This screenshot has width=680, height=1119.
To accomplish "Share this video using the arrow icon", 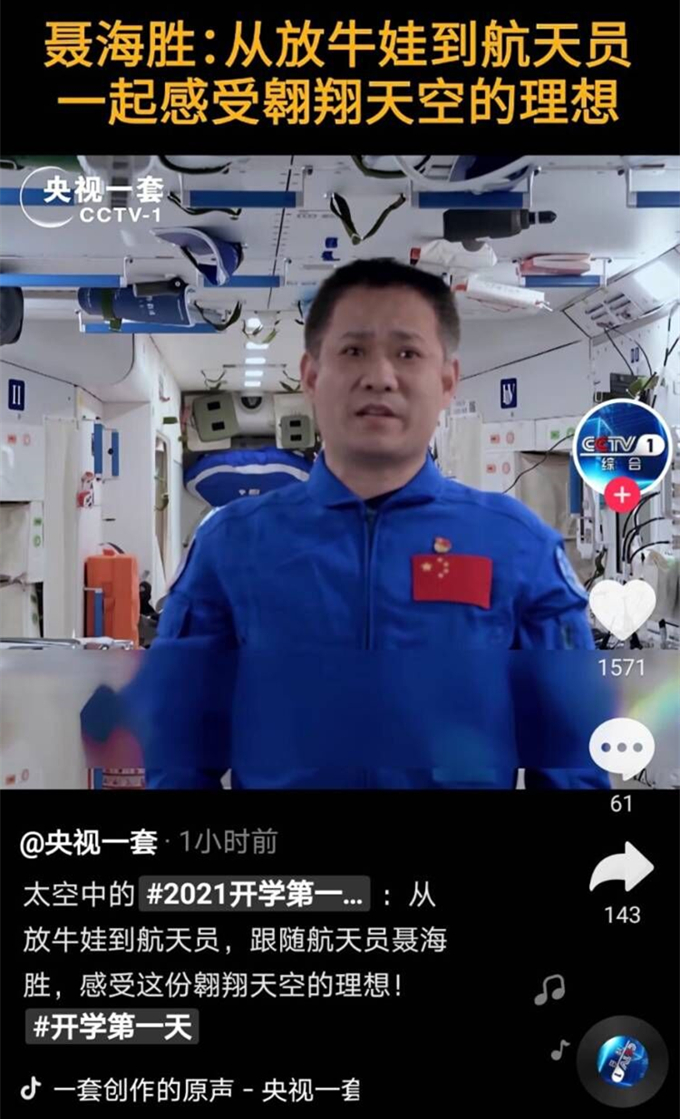I will pyautogui.click(x=621, y=868).
